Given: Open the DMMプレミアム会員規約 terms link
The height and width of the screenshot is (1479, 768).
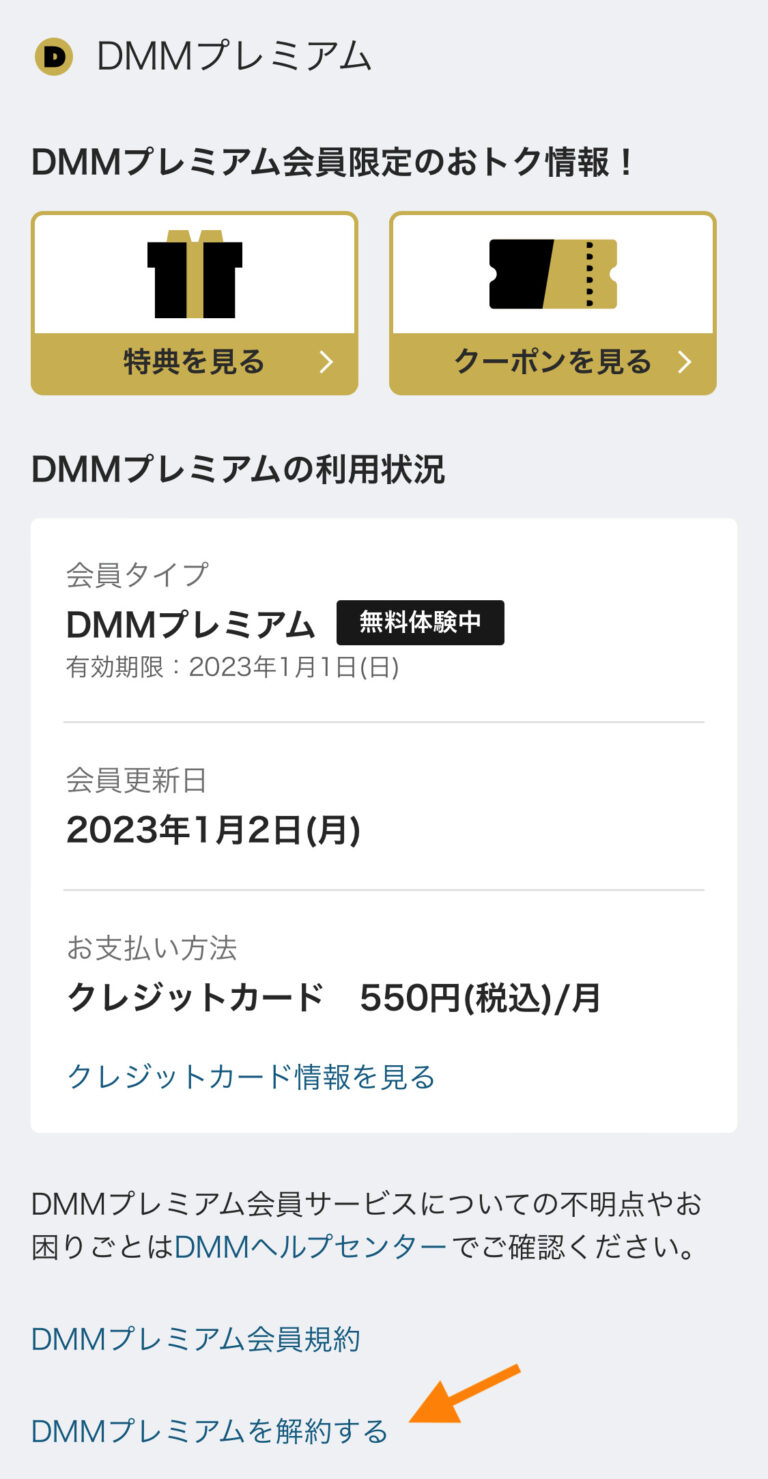Looking at the screenshot, I should (198, 1337).
